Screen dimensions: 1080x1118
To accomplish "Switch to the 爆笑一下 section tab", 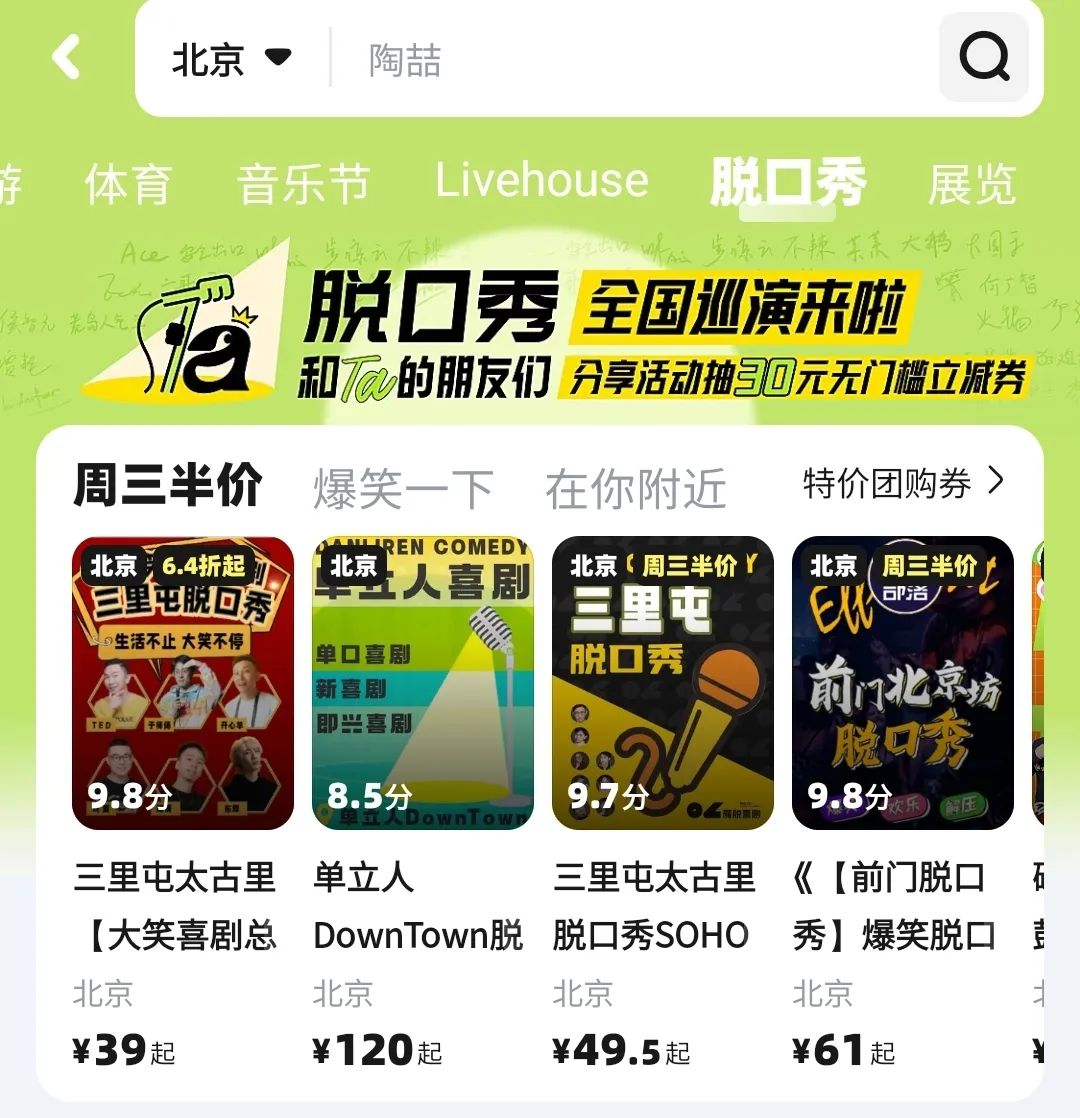I will coord(403,489).
